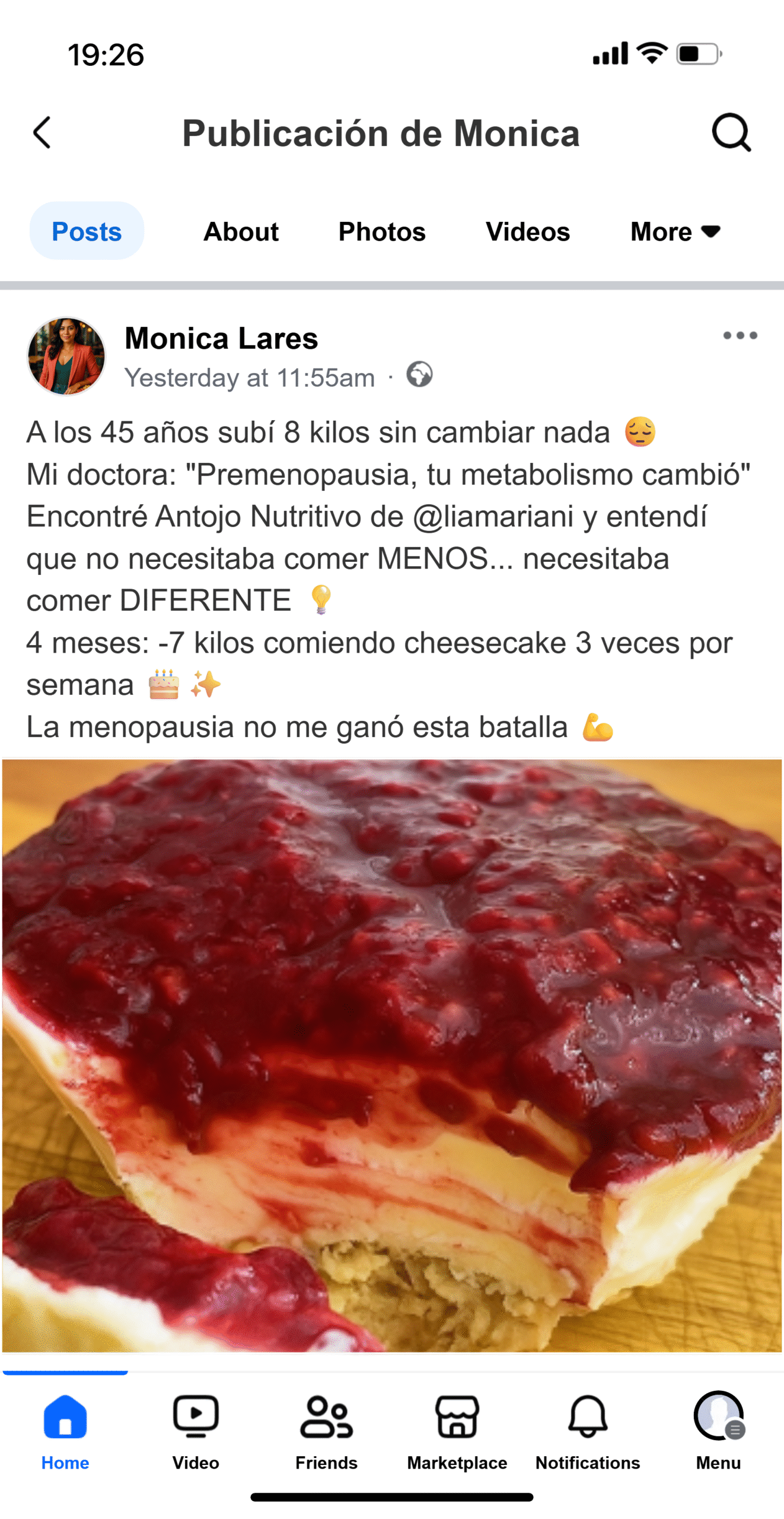
Task: Open More options using the chevron arrow
Action: click(712, 233)
